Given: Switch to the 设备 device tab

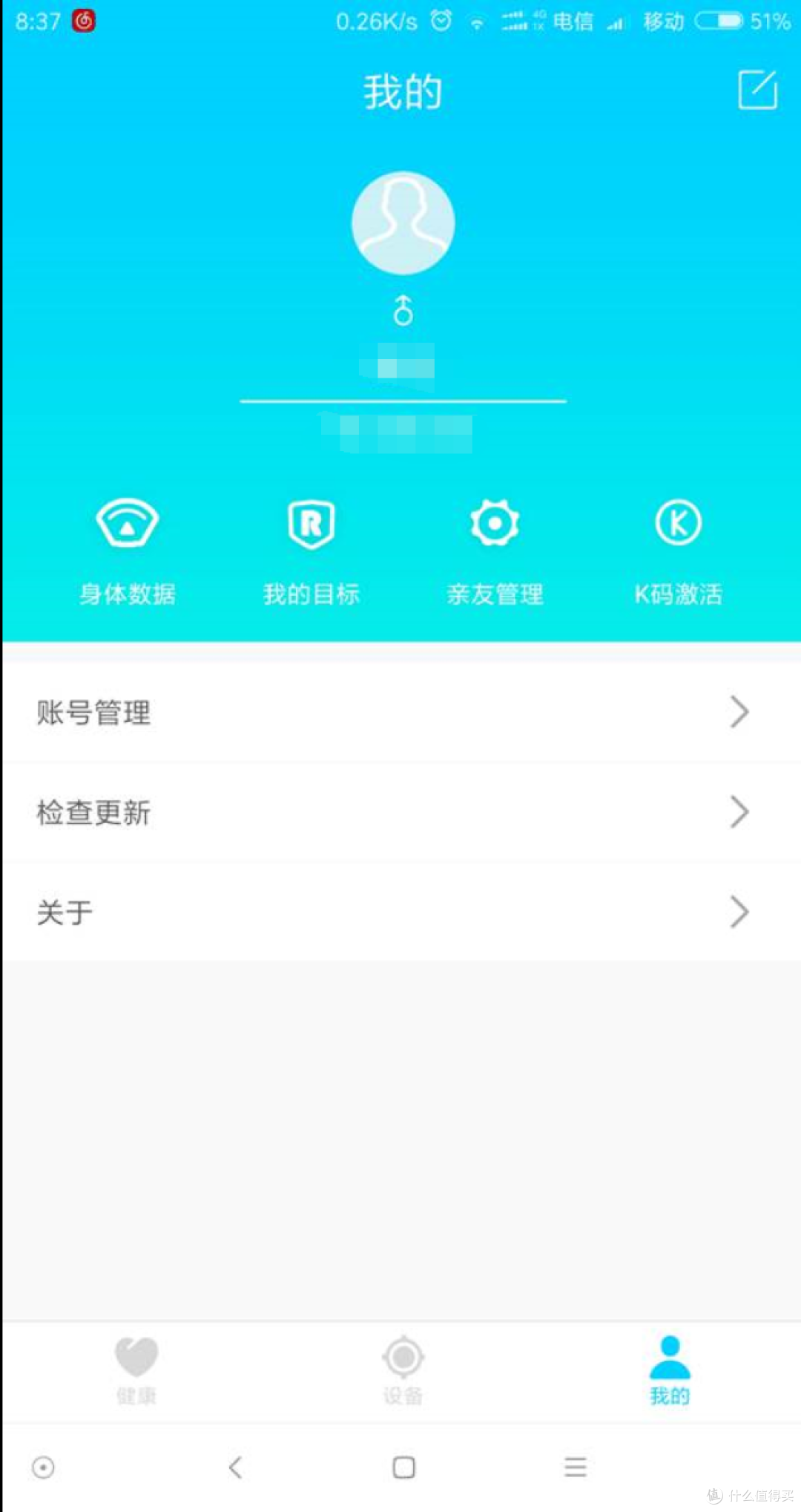Looking at the screenshot, I should (403, 1370).
